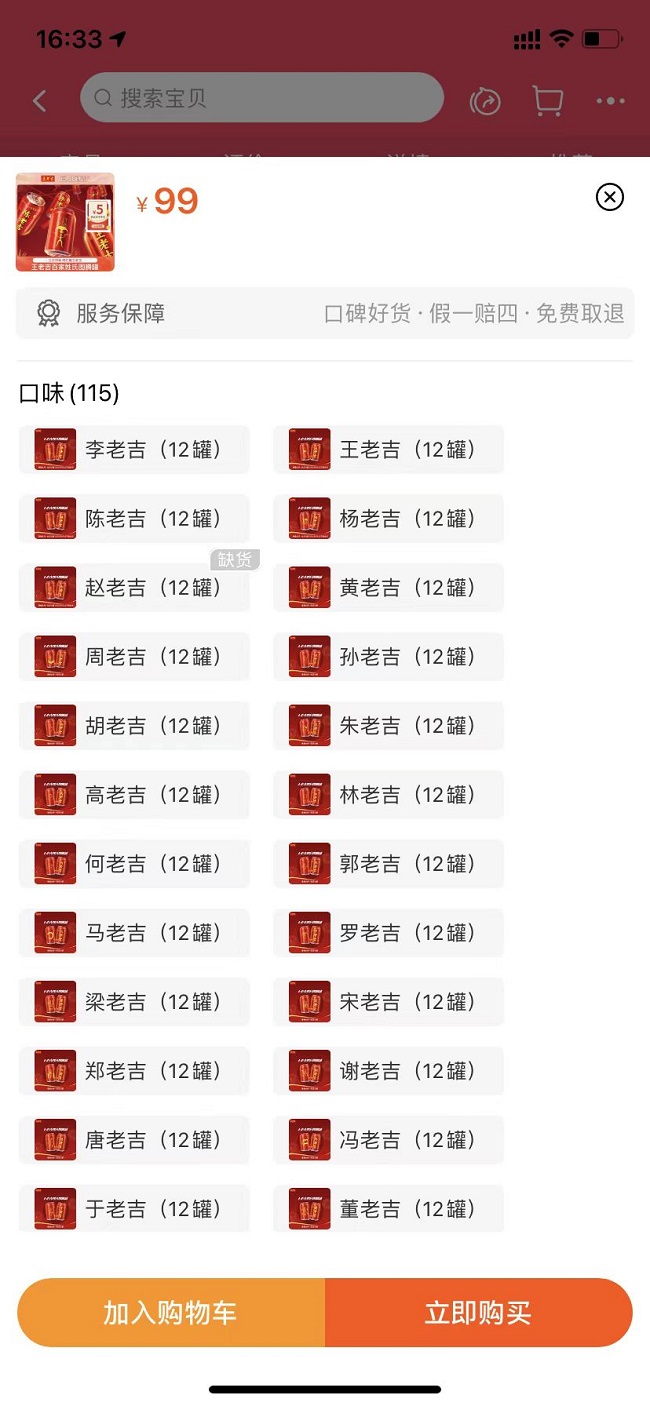Select the 周老吉 (12罐) option

[x=134, y=657]
